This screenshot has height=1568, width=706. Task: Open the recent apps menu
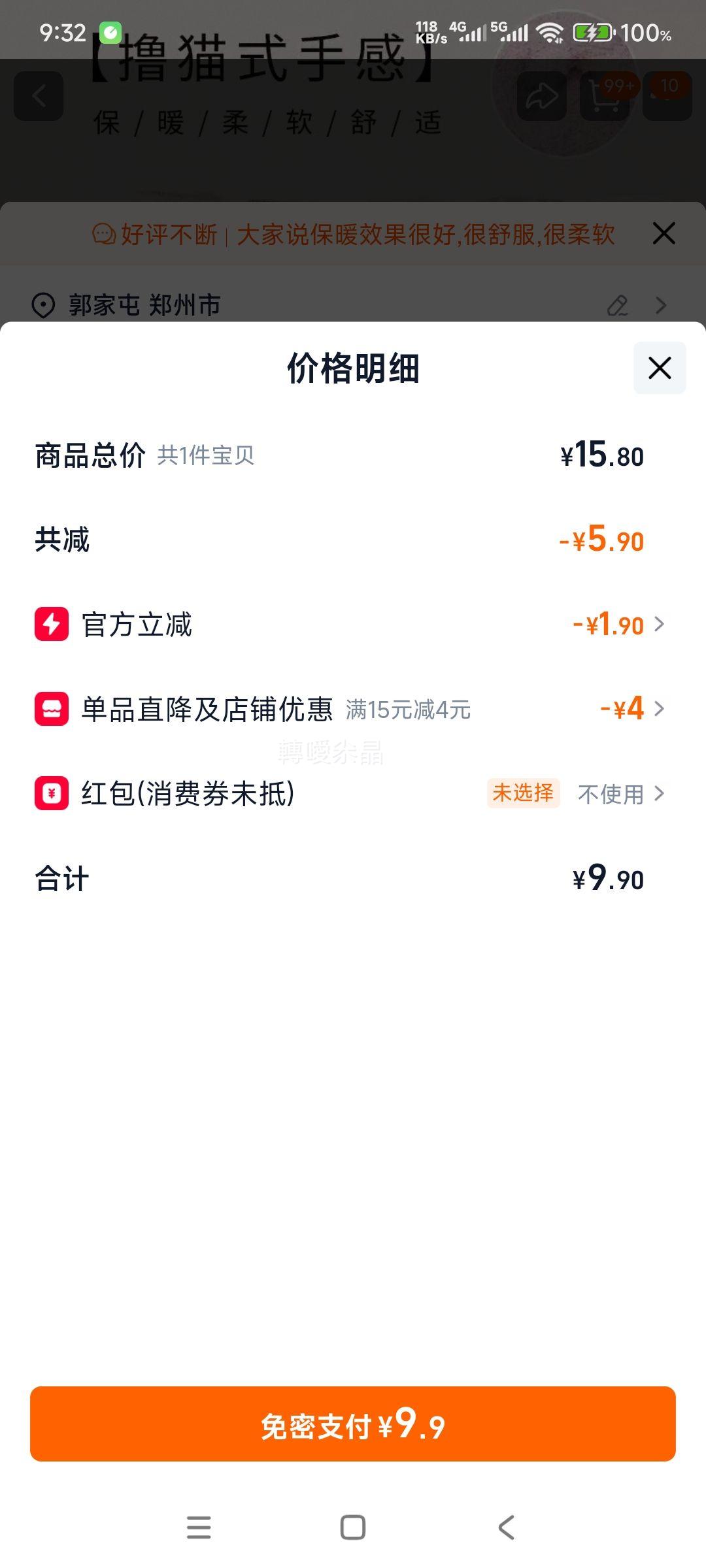click(199, 1527)
